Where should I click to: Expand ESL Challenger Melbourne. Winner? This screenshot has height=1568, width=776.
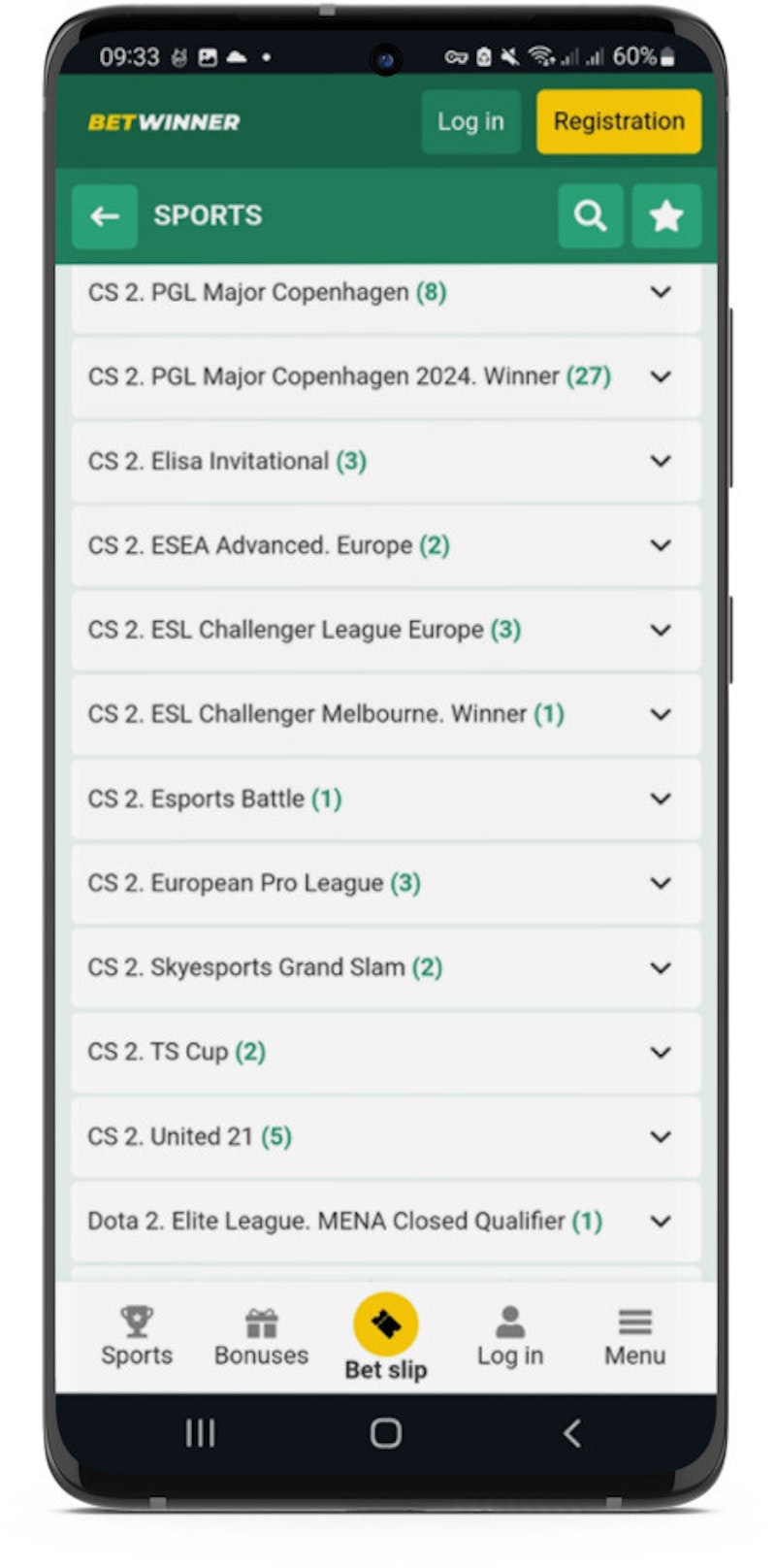(x=385, y=714)
